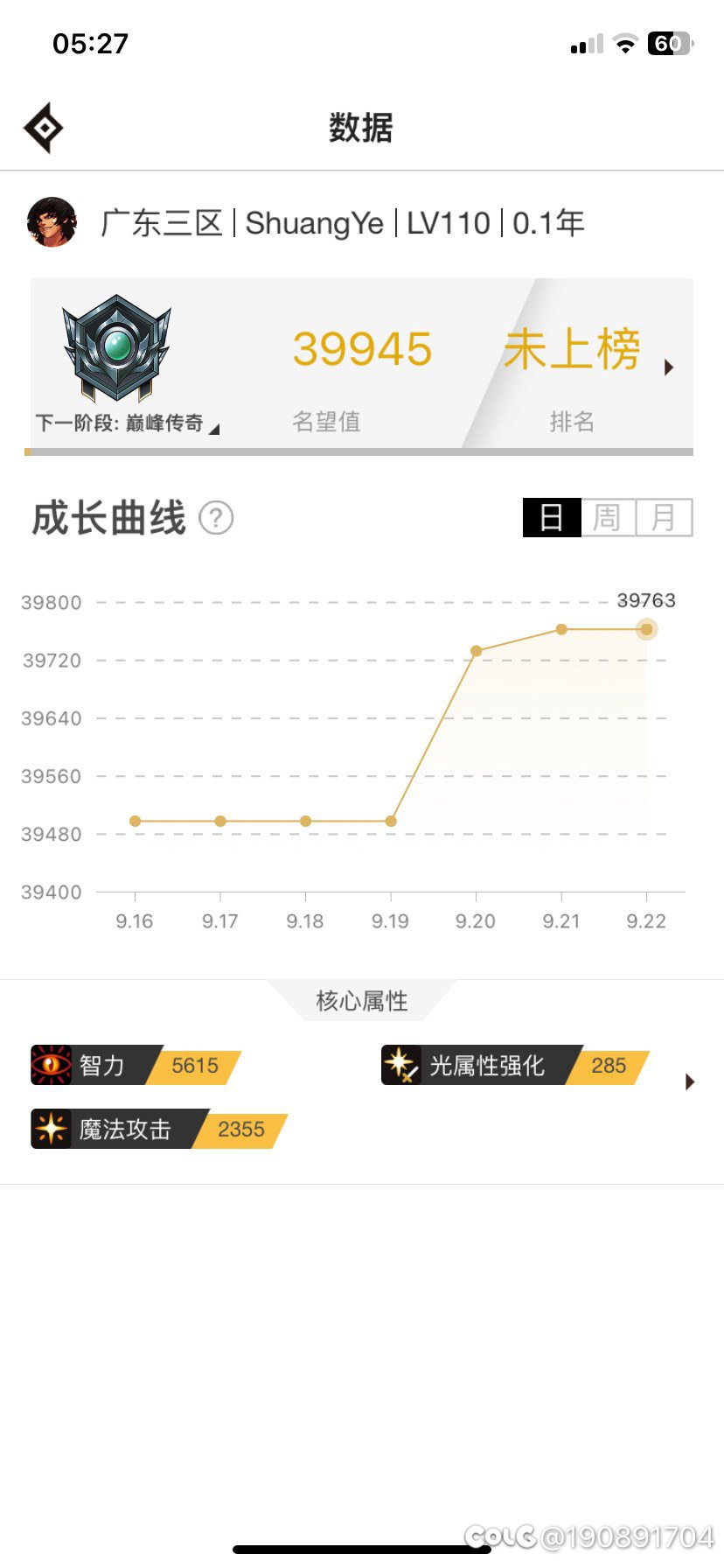Expand more core attributes with the right chevron
This screenshot has height=1568, width=724.
tap(691, 1082)
